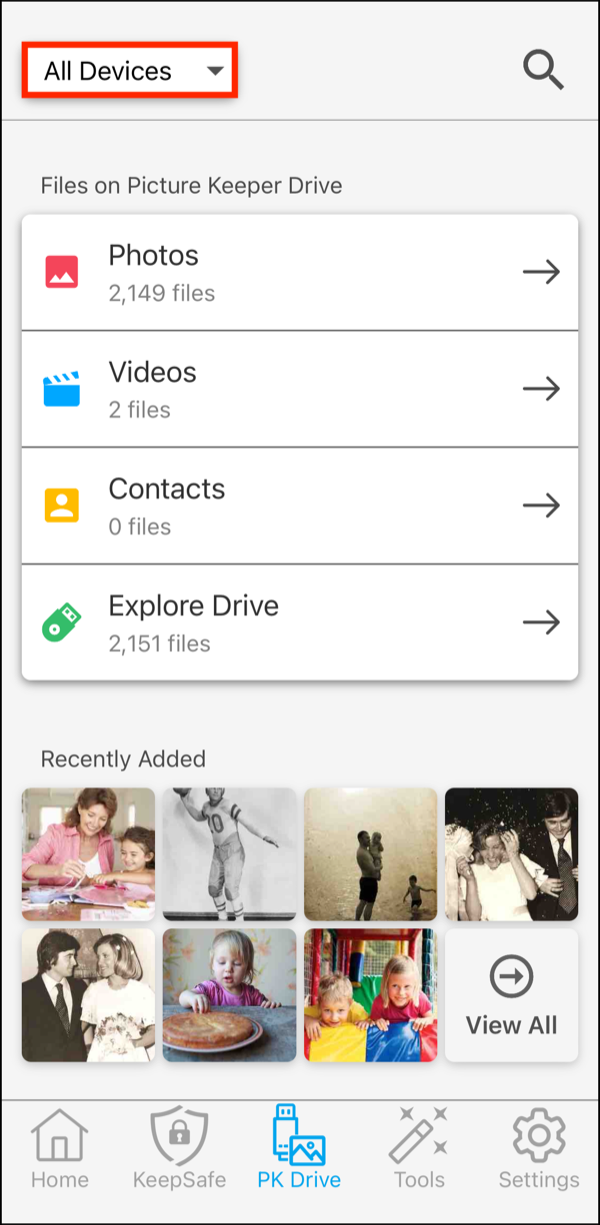Open the Photos row with 2,149 files
This screenshot has width=600, height=1225.
coord(300,272)
